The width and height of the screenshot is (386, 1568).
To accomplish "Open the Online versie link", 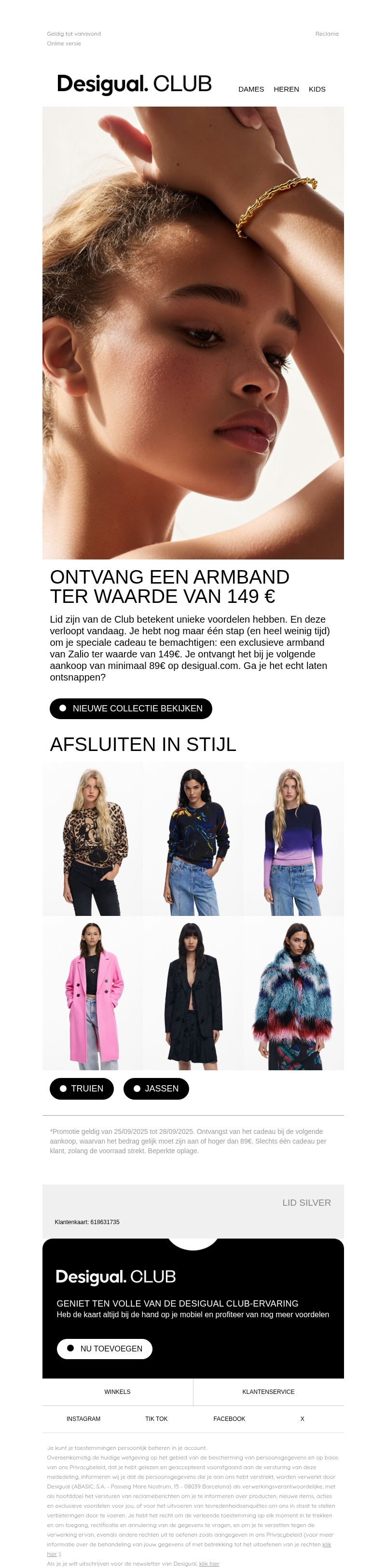I will 64,43.
